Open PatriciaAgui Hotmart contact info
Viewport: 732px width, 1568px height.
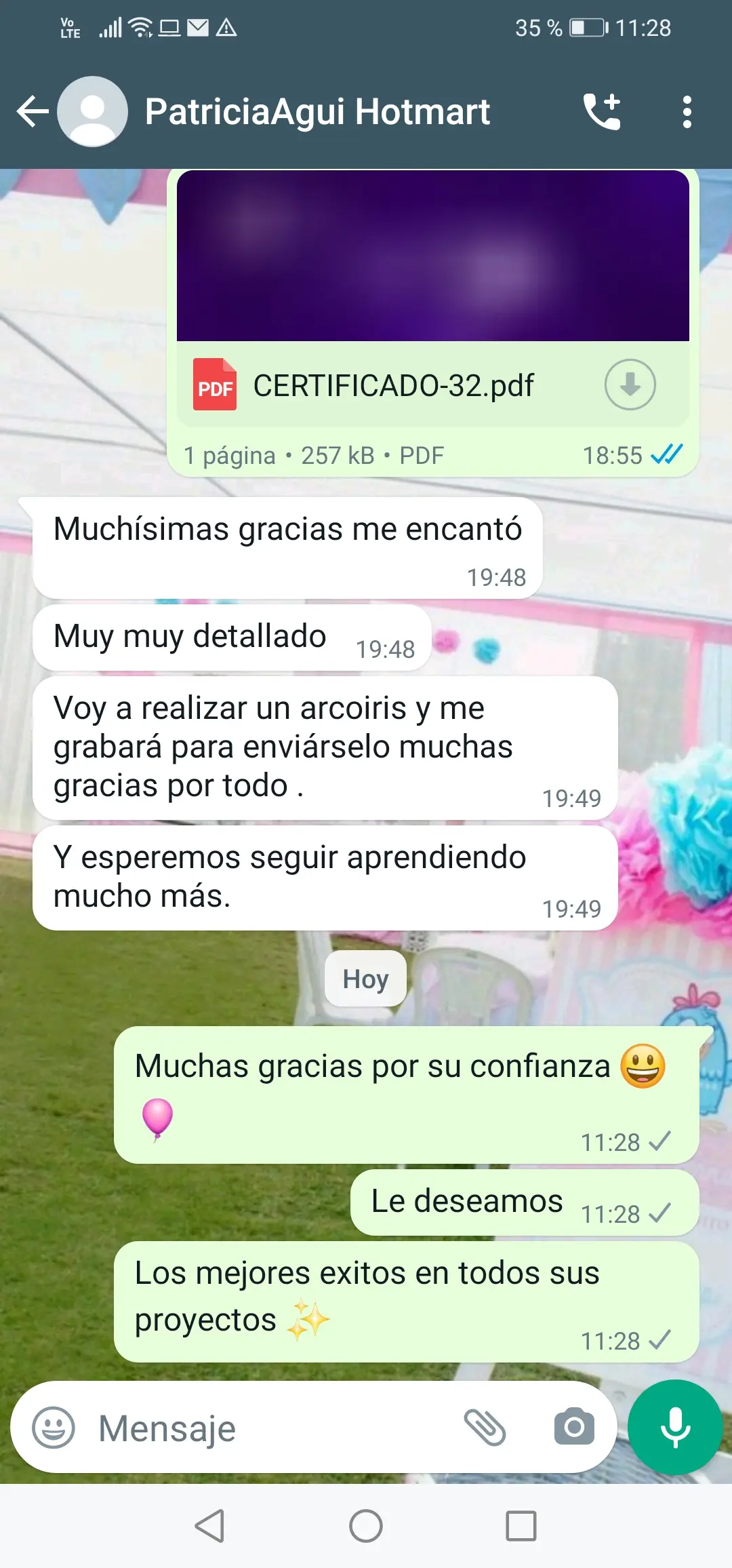[x=317, y=112]
